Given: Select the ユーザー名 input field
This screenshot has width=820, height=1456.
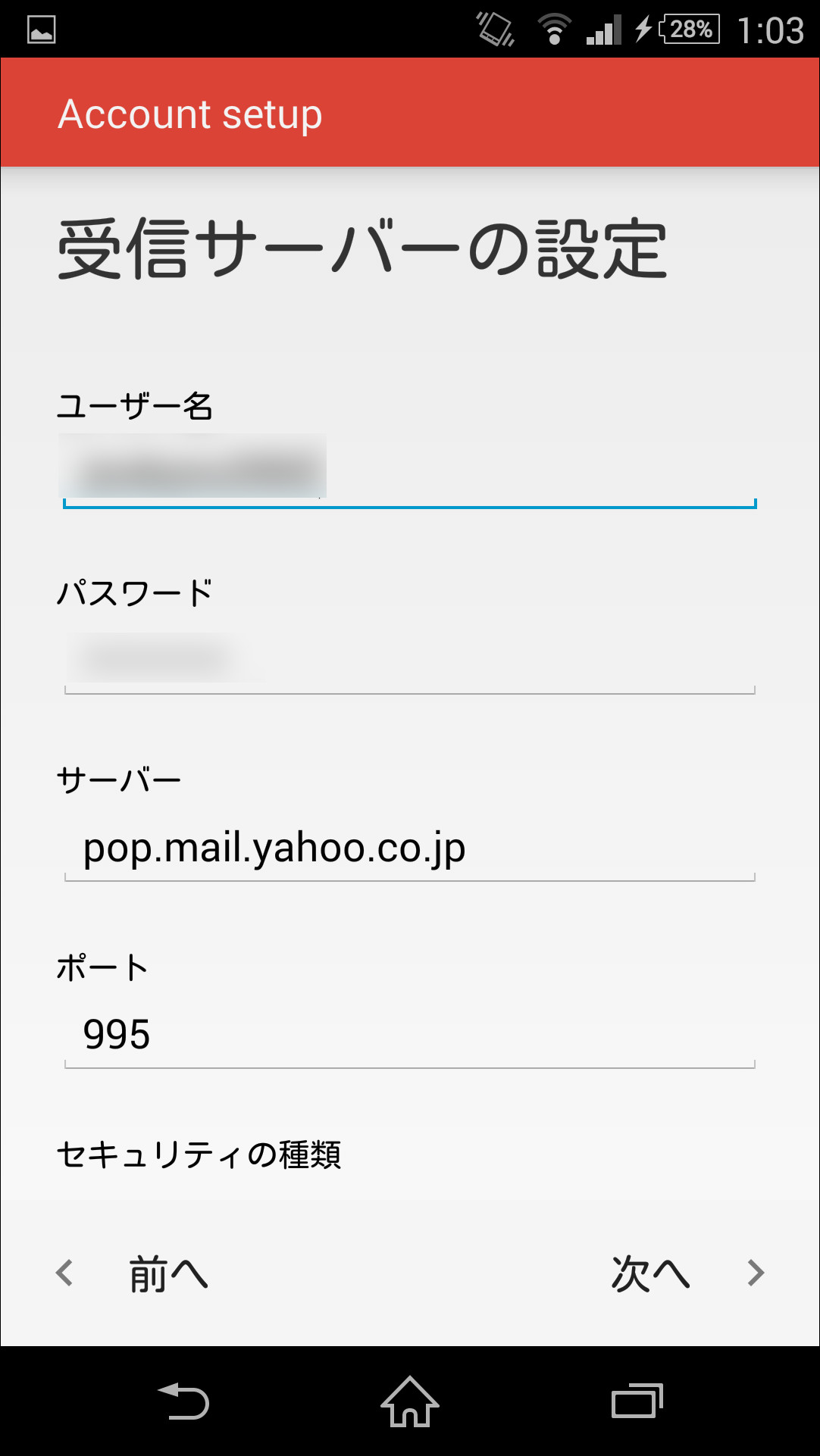Looking at the screenshot, I should pyautogui.click(x=409, y=470).
